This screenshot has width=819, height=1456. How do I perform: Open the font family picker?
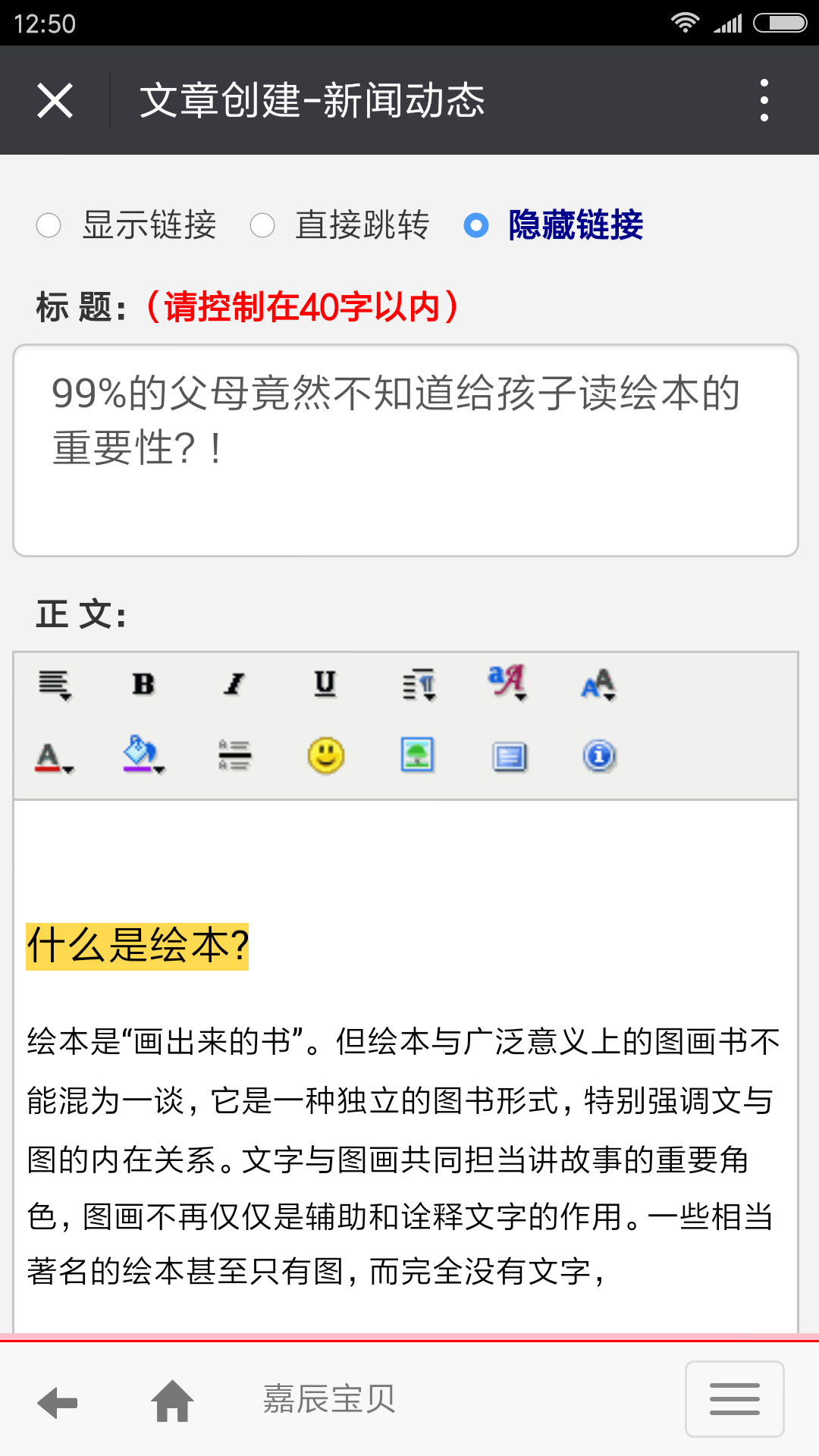click(x=507, y=682)
